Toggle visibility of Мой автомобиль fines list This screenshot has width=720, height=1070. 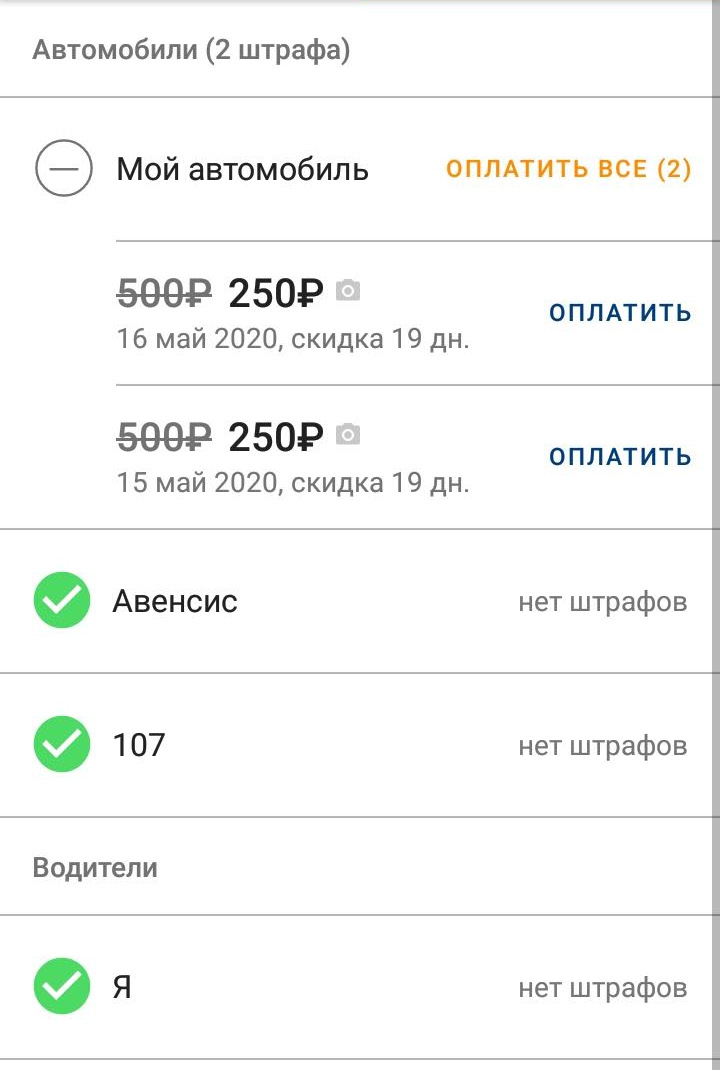point(63,169)
